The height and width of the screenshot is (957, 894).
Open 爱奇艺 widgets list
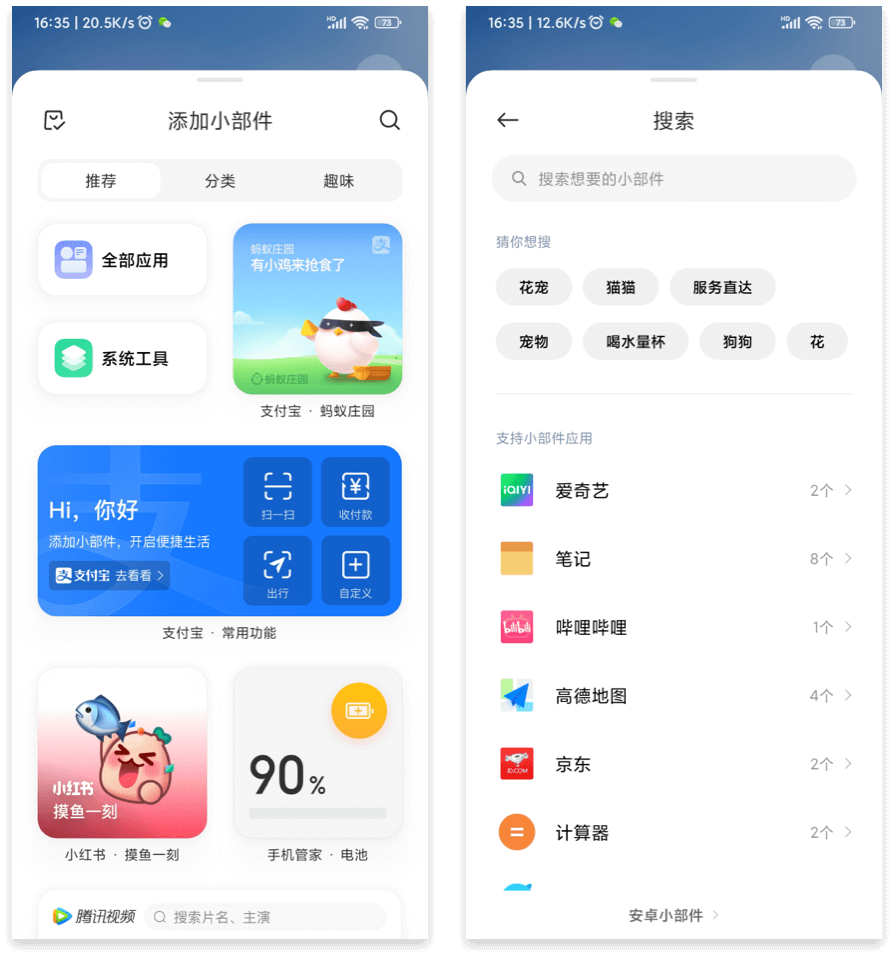click(x=674, y=491)
